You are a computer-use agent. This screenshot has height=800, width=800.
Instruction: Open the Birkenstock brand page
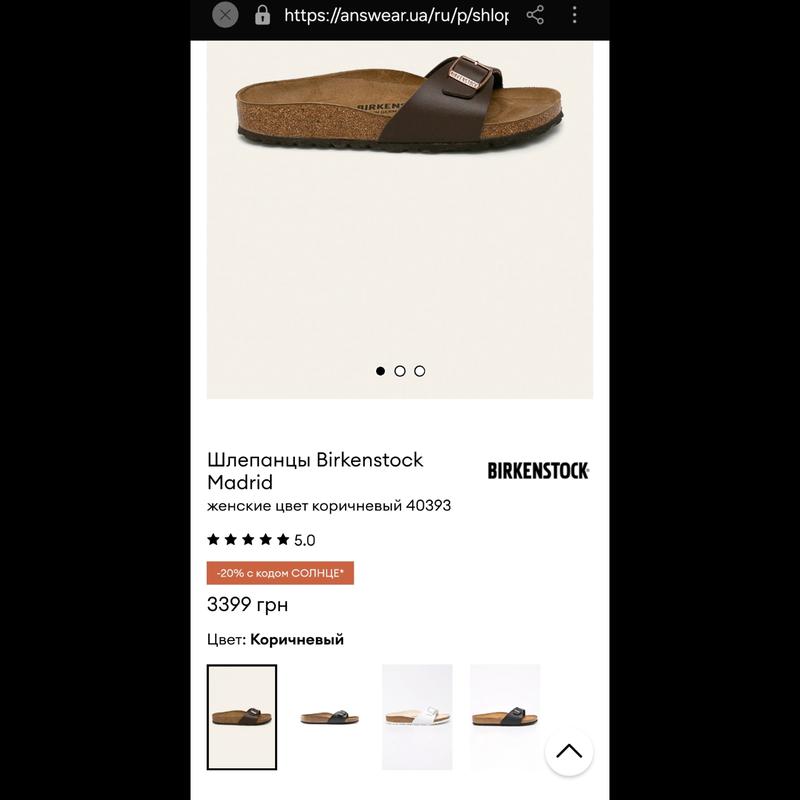click(538, 470)
